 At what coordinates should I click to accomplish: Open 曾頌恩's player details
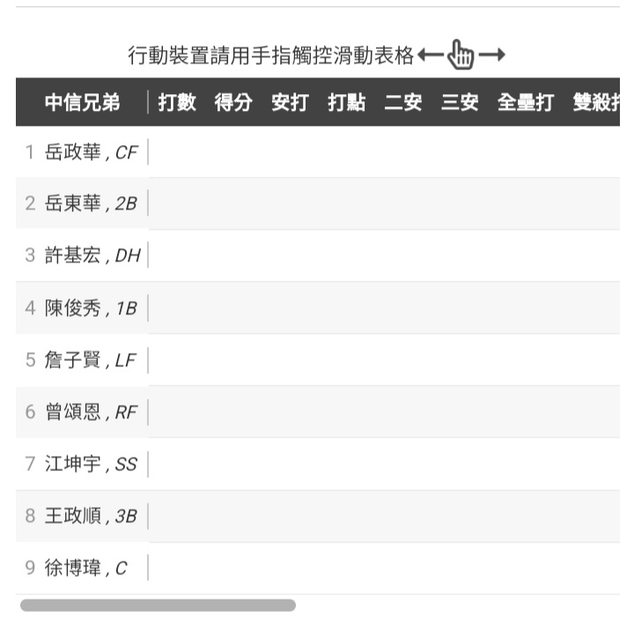tap(73, 412)
